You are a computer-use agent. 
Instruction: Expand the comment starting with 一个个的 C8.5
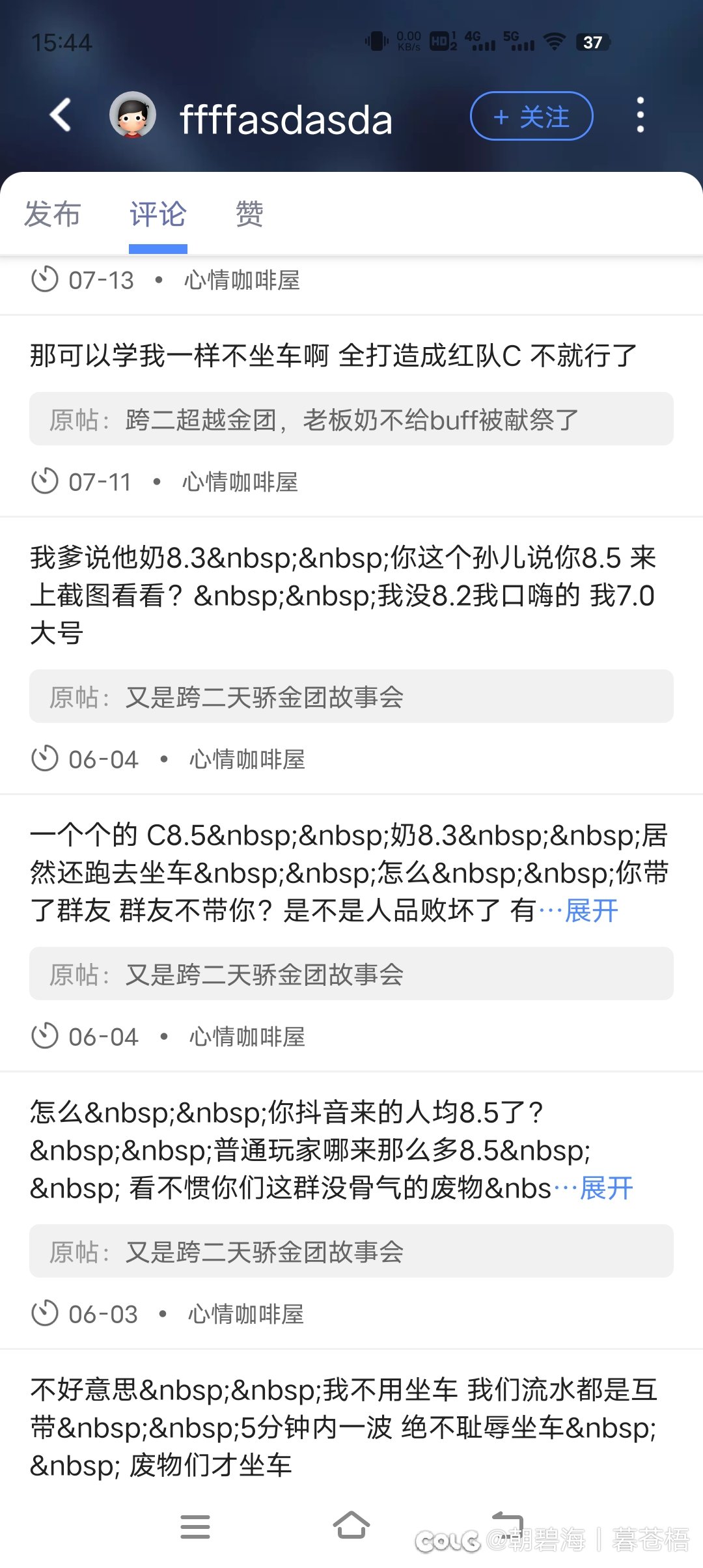(x=592, y=910)
